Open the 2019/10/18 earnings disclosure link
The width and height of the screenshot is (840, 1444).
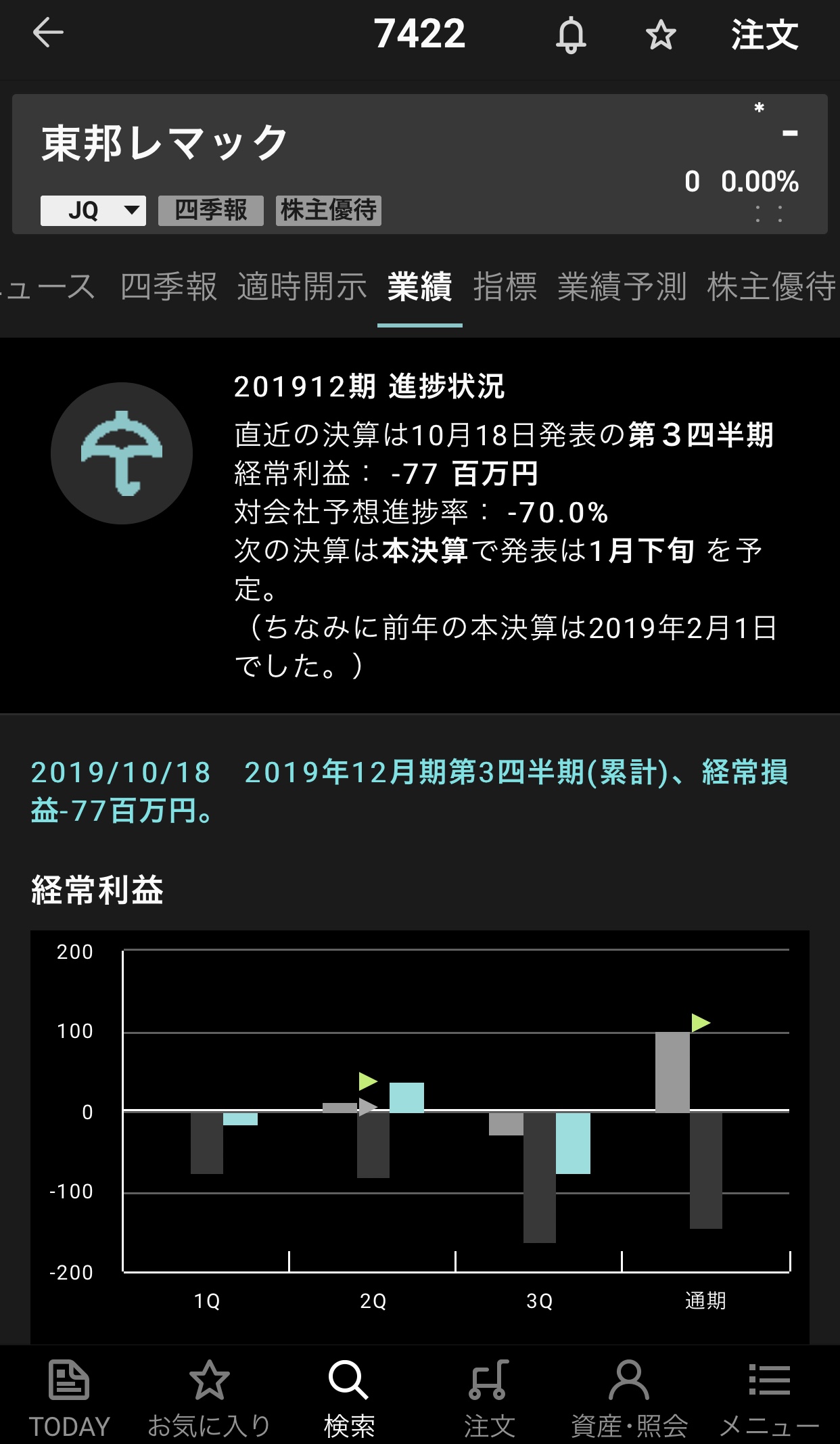(409, 791)
